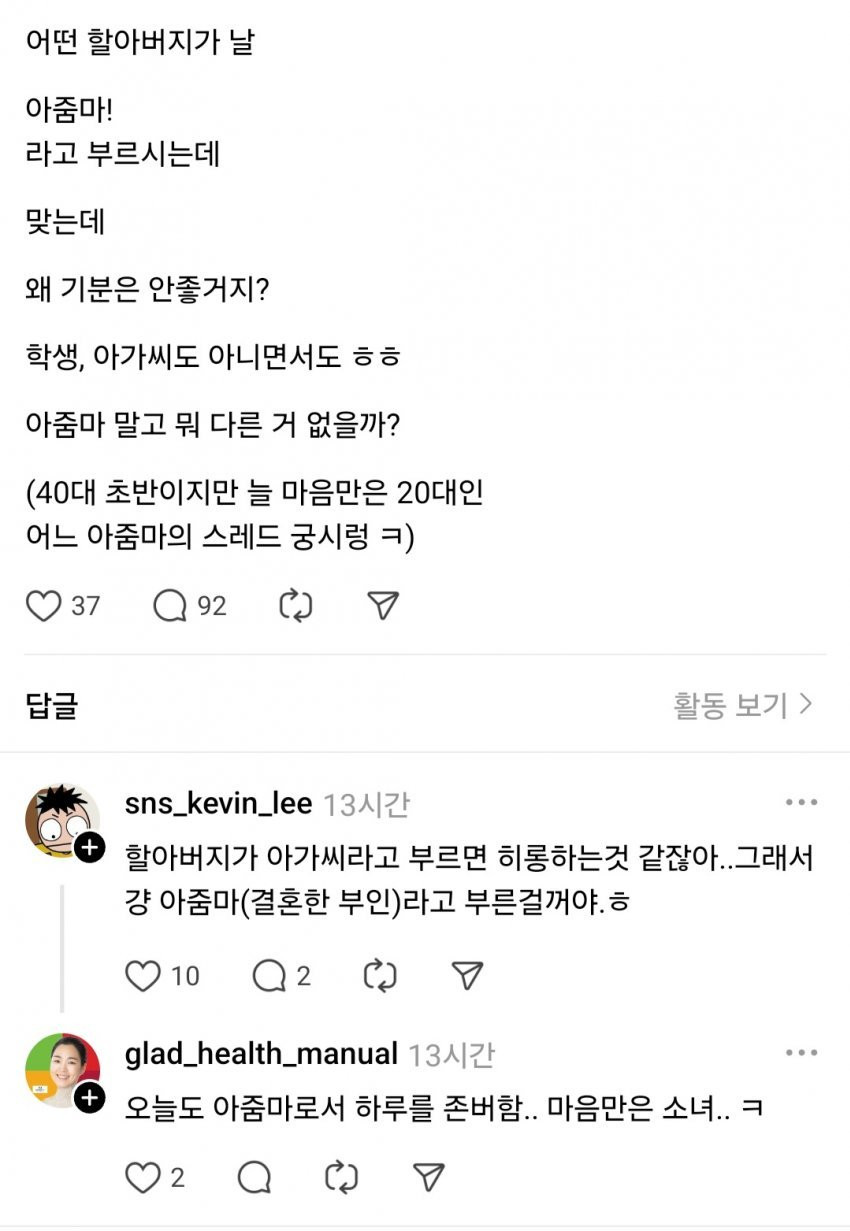Image resolution: width=850 pixels, height=1231 pixels.
Task: Repost glad_health_manual's reply
Action: click(342, 1177)
